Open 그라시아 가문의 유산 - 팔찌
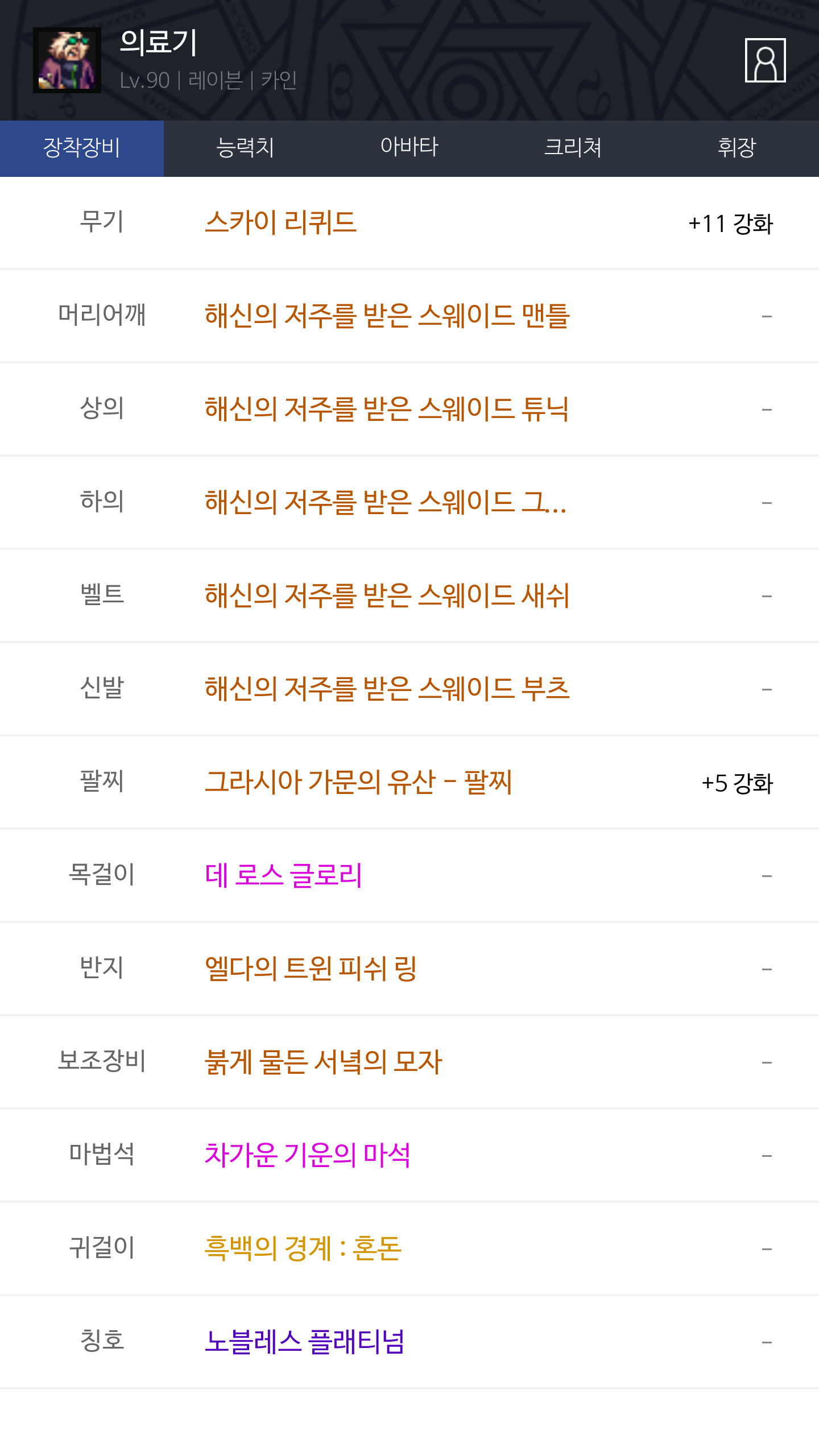The image size is (819, 1456). click(x=358, y=782)
